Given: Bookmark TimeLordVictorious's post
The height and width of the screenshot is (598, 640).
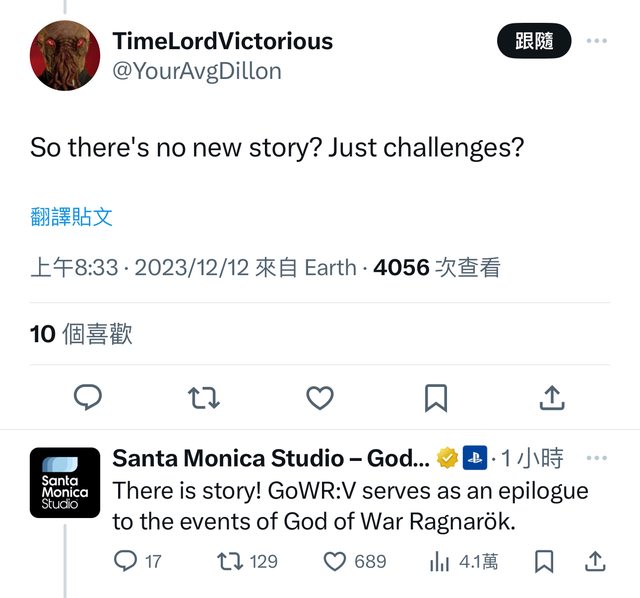Looking at the screenshot, I should tap(435, 398).
